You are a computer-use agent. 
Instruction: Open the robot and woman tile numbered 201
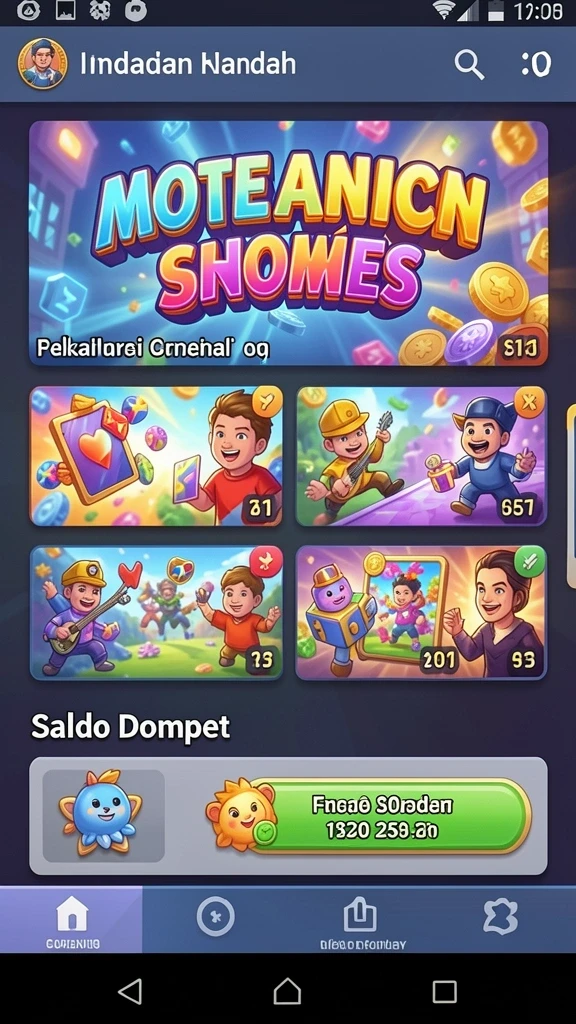421,613
